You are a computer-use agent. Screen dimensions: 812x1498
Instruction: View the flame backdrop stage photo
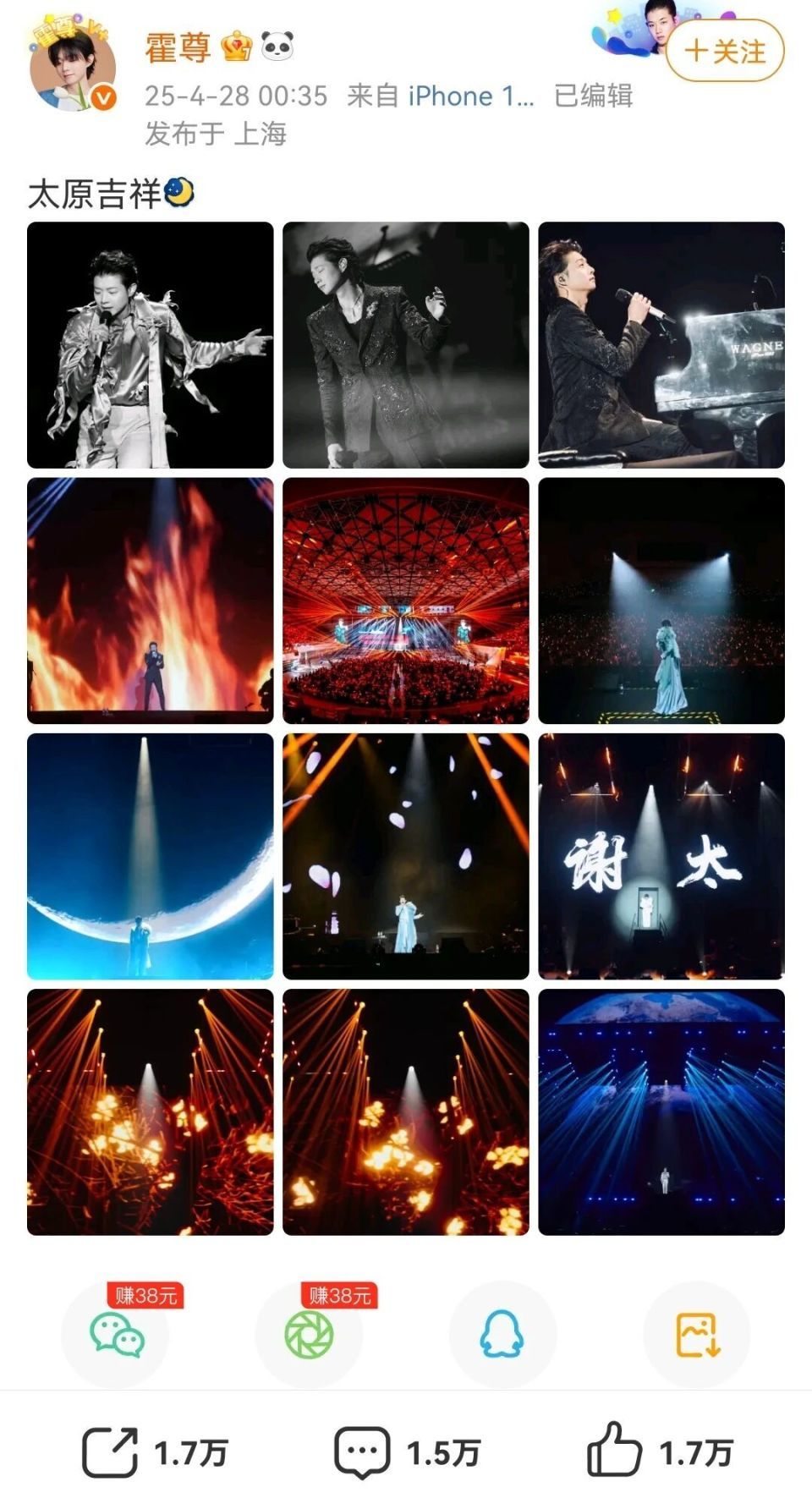[151, 601]
